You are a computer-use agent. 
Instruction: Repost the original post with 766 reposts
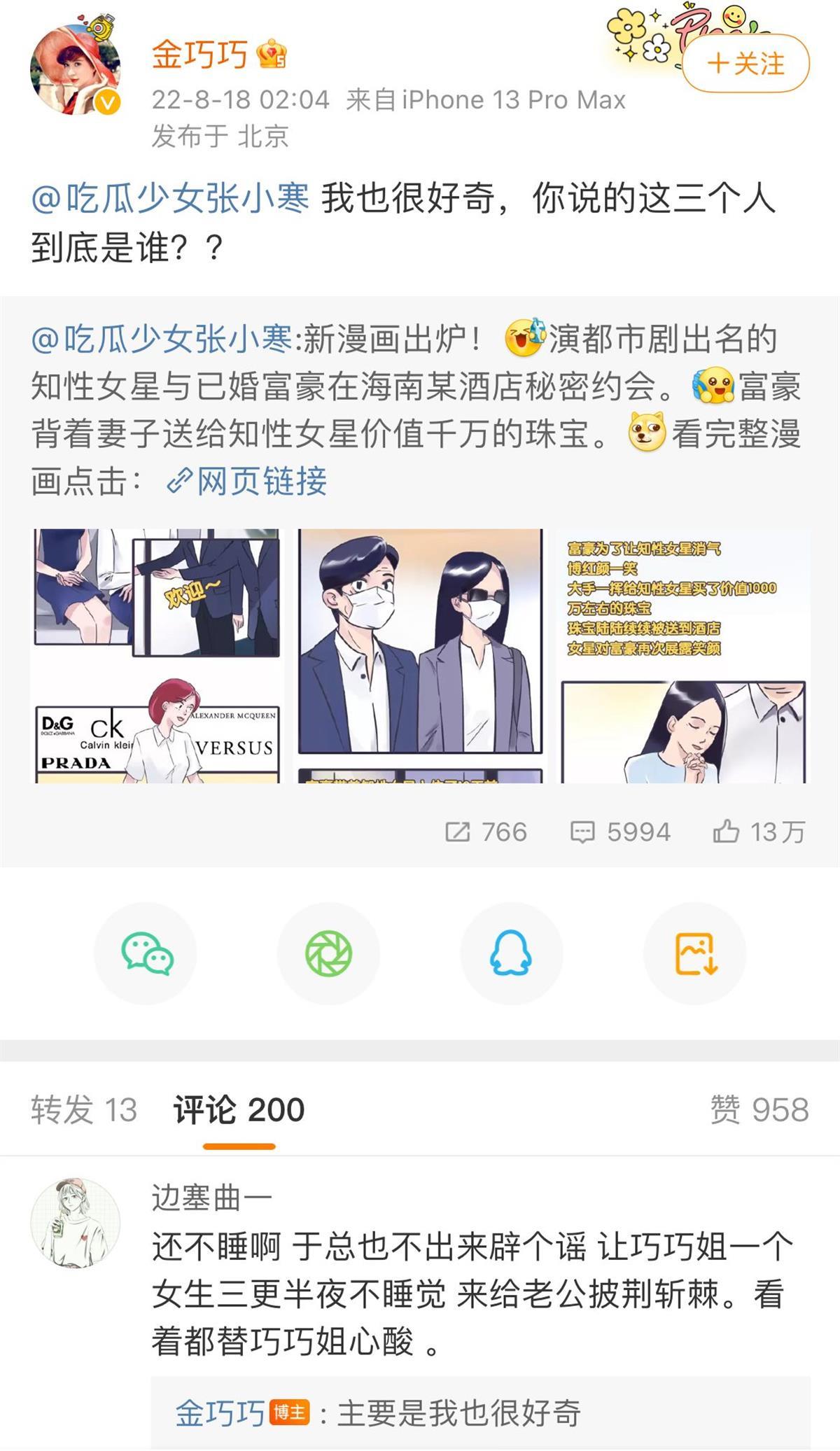(486, 832)
